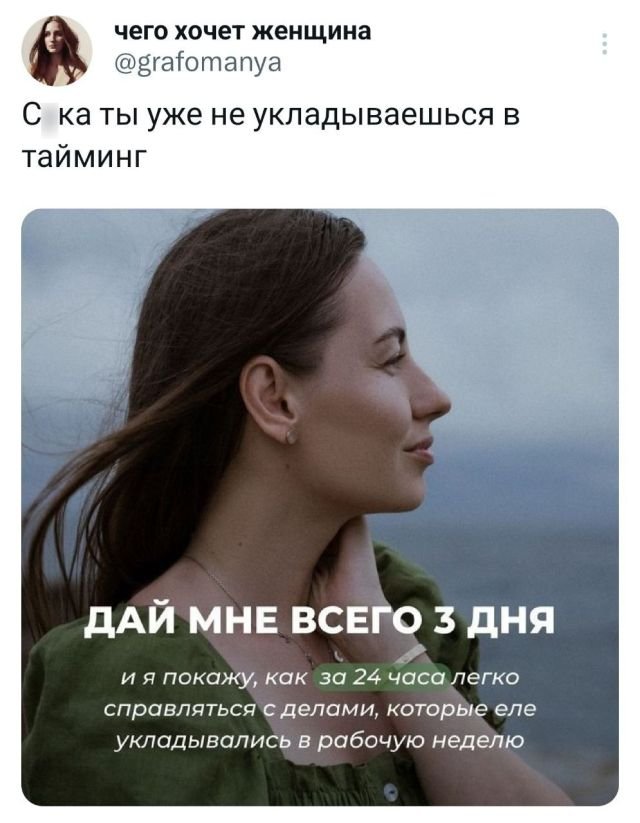Screen dimensions: 640x823
Task: Open the profile avatar of чего хочет женщина
Action: click(56, 51)
